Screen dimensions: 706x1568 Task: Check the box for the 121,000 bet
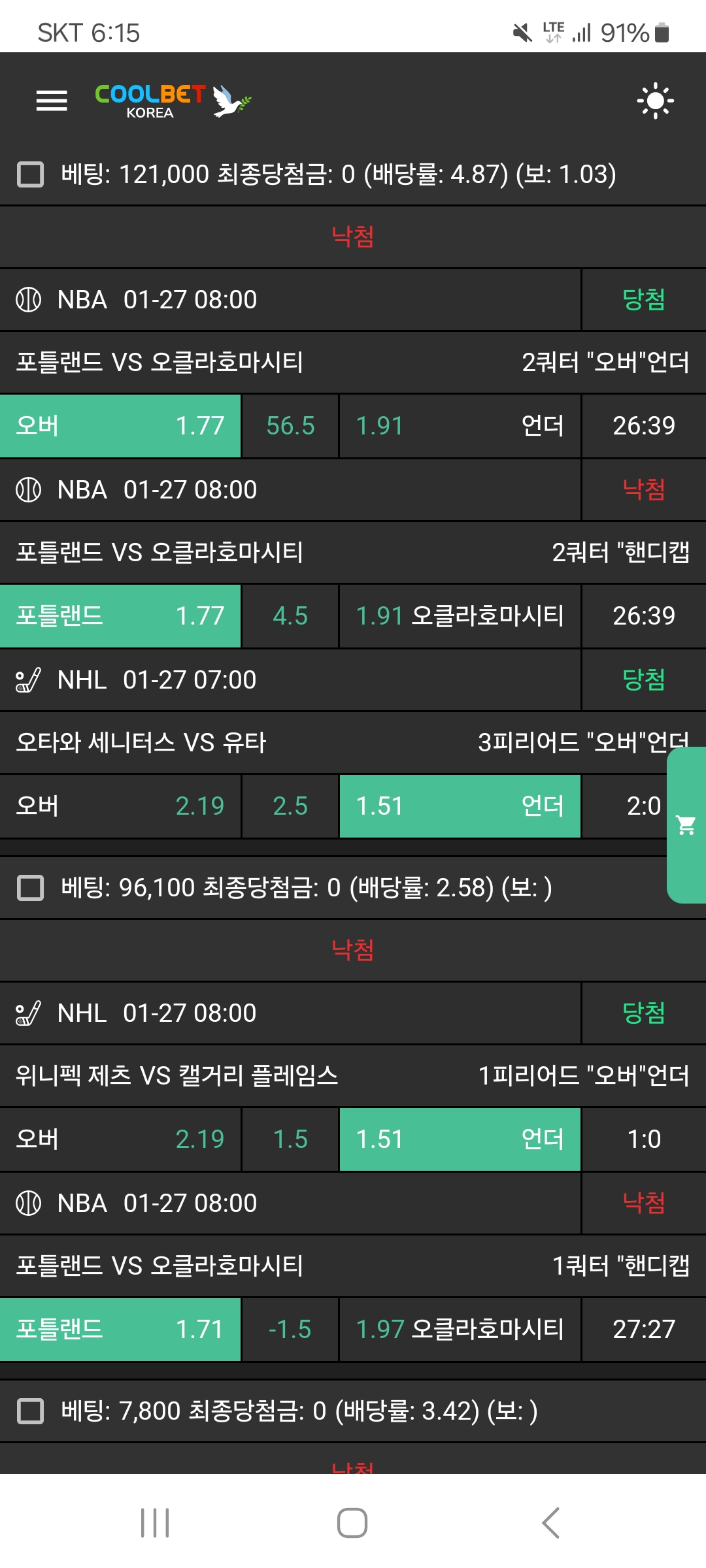(x=30, y=174)
